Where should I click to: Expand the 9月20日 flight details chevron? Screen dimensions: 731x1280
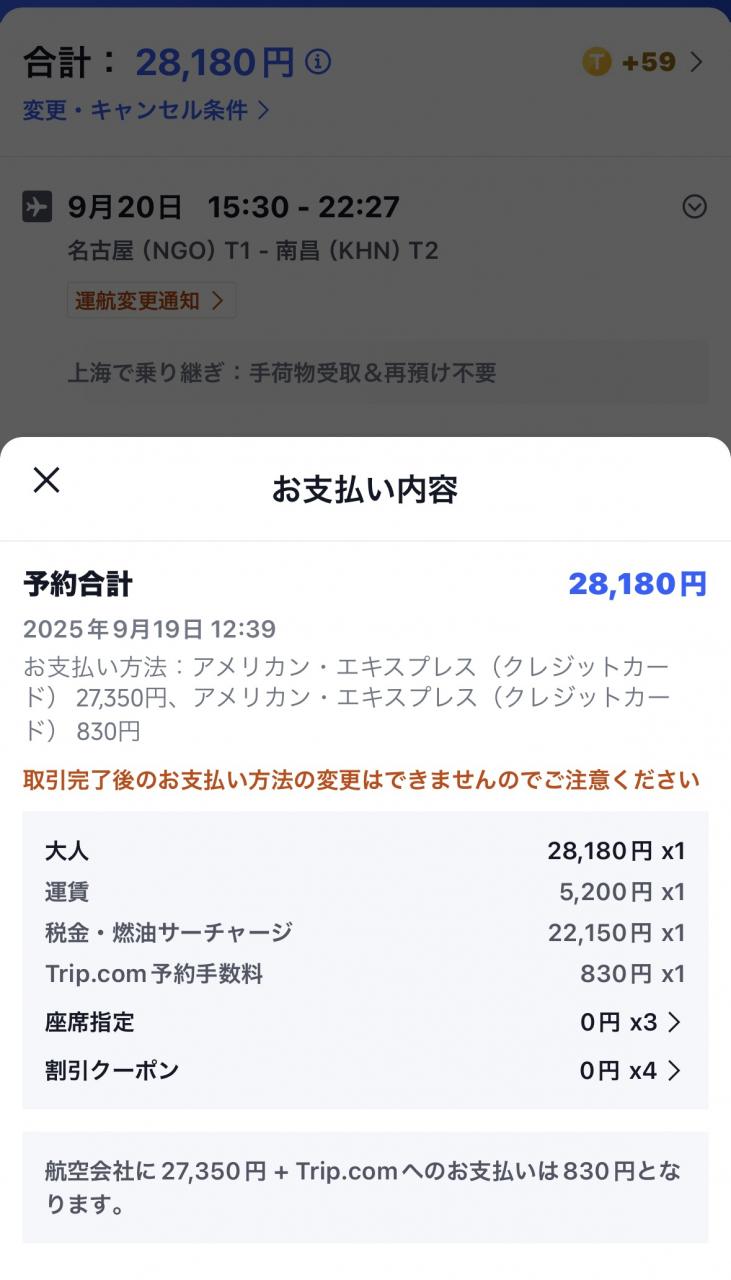tap(693, 207)
